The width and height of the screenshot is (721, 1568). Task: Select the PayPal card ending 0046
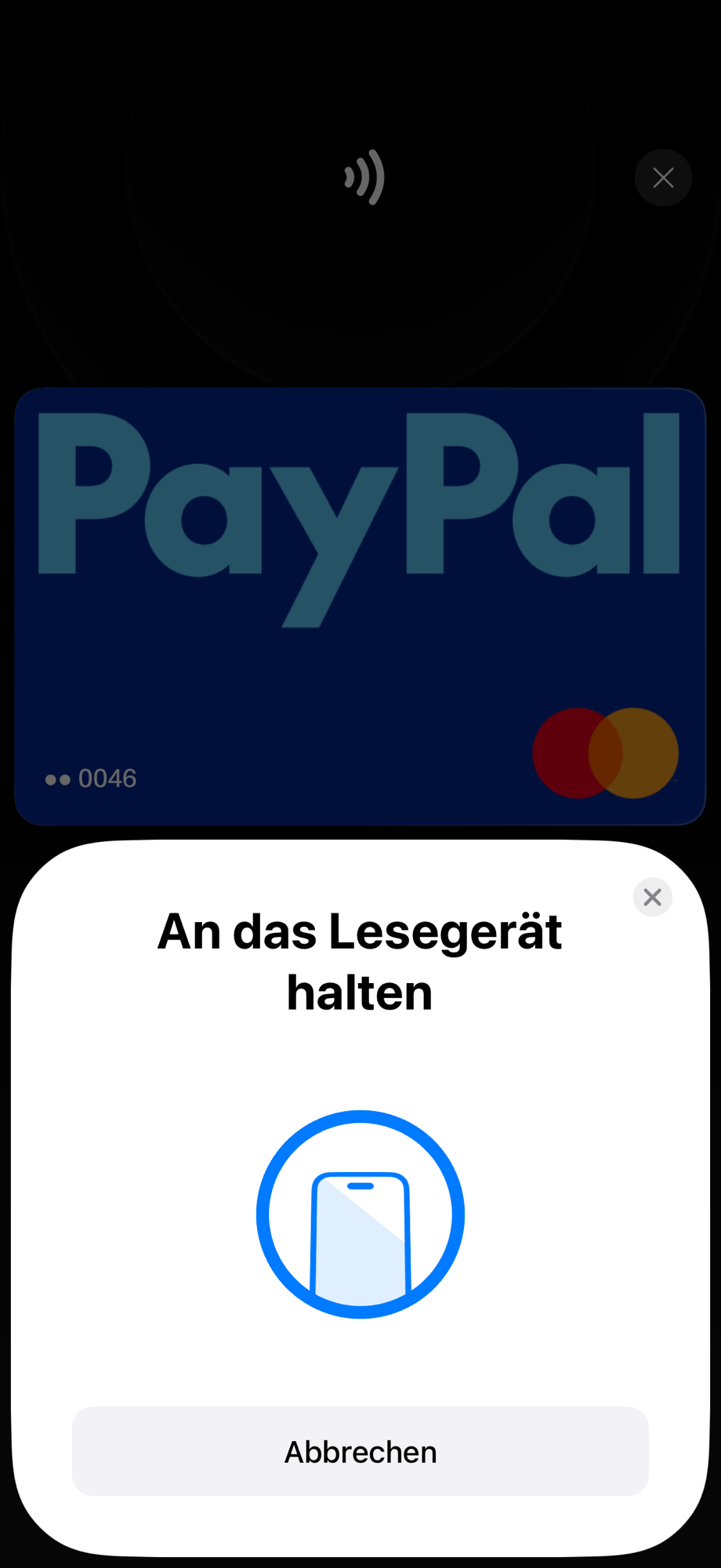(360, 606)
